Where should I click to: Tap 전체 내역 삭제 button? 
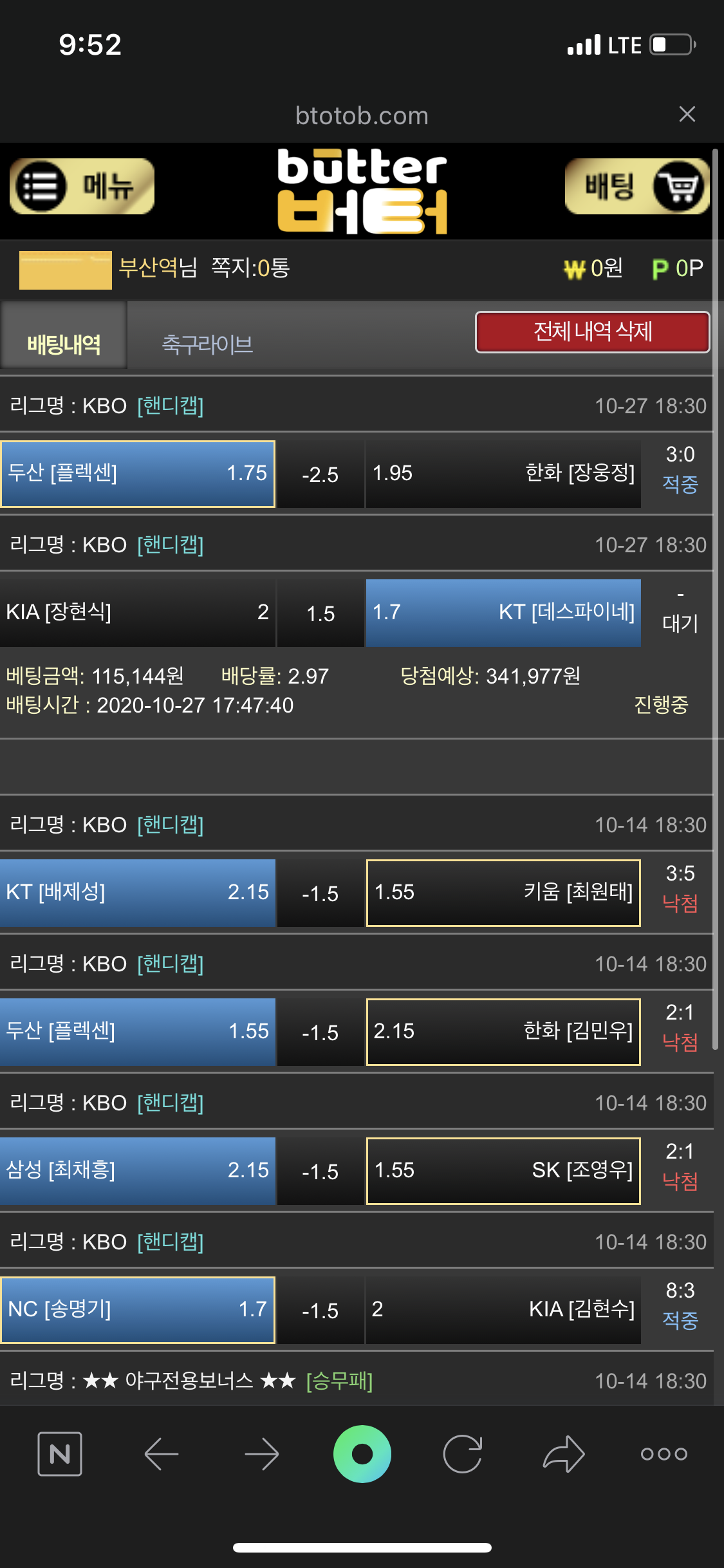(593, 331)
